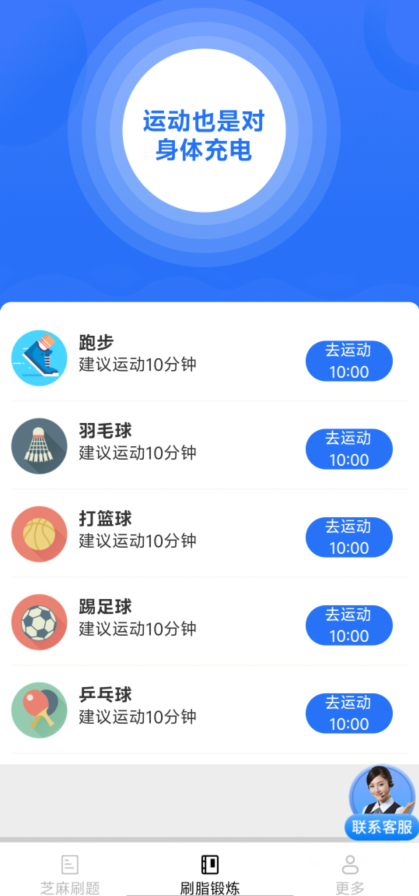This screenshot has width=419, height=896.
Task: Select the 刷脂锻炼 tab
Action: point(209,874)
